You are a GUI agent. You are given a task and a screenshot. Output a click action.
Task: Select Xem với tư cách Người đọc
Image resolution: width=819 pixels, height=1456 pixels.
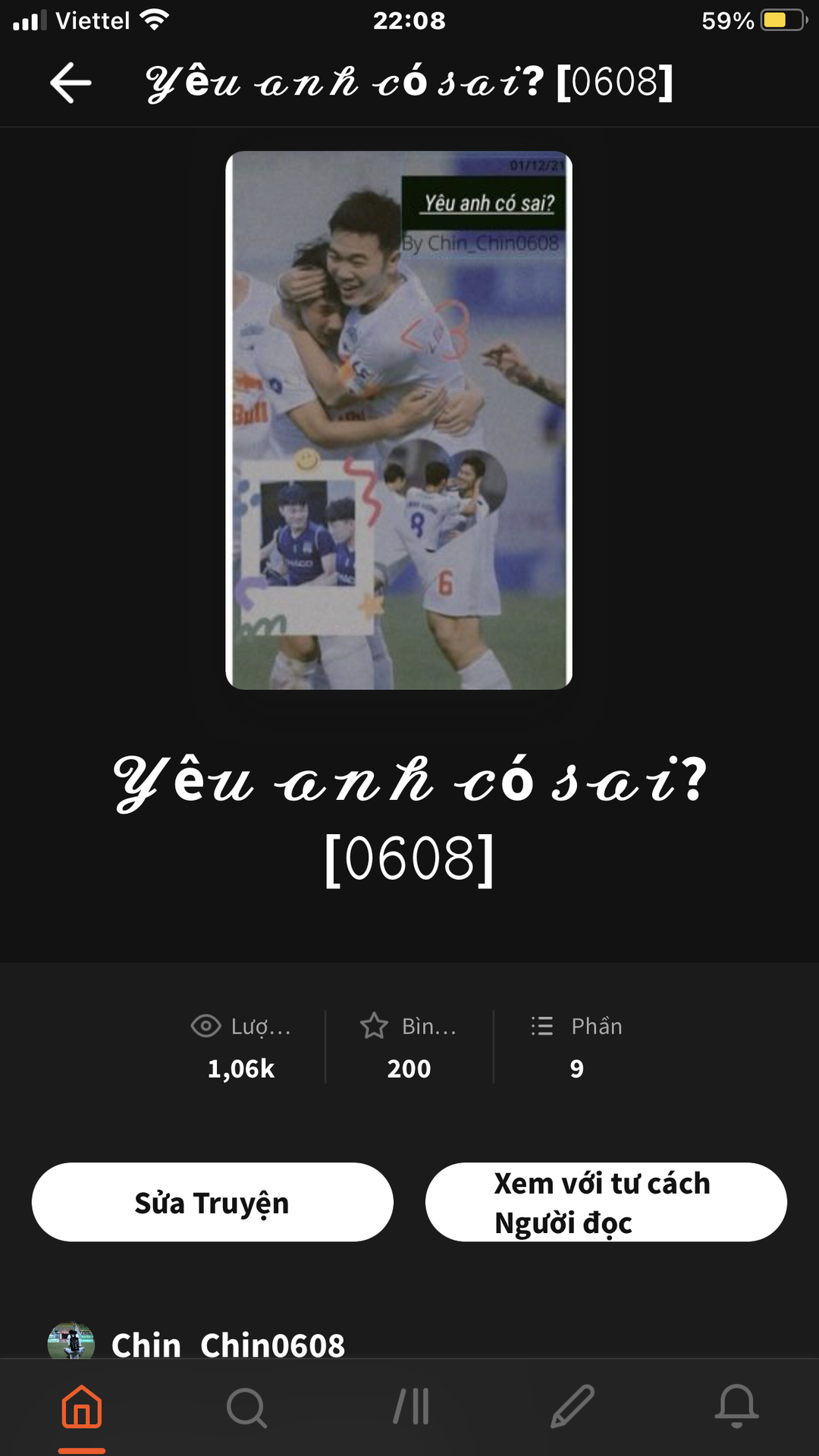pyautogui.click(x=606, y=1203)
